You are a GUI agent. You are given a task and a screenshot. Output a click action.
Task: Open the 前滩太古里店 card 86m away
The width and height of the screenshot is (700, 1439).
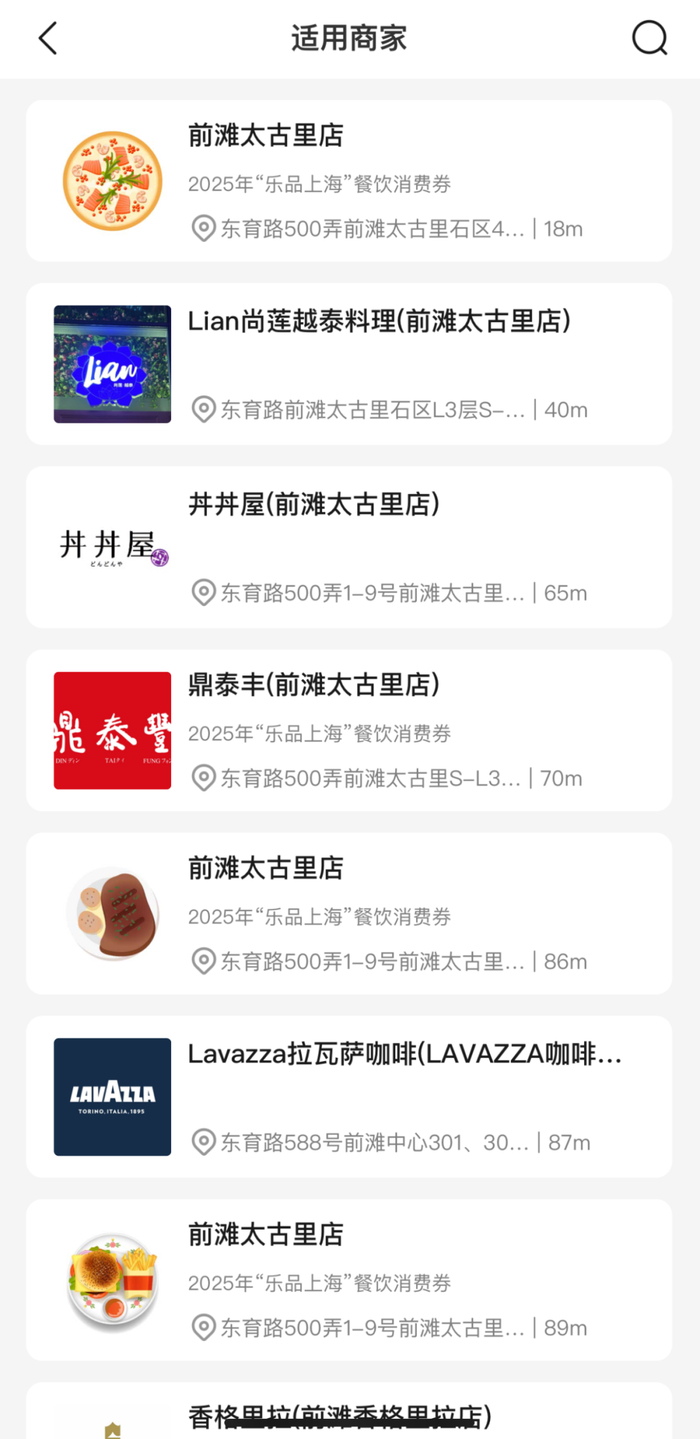coord(349,913)
